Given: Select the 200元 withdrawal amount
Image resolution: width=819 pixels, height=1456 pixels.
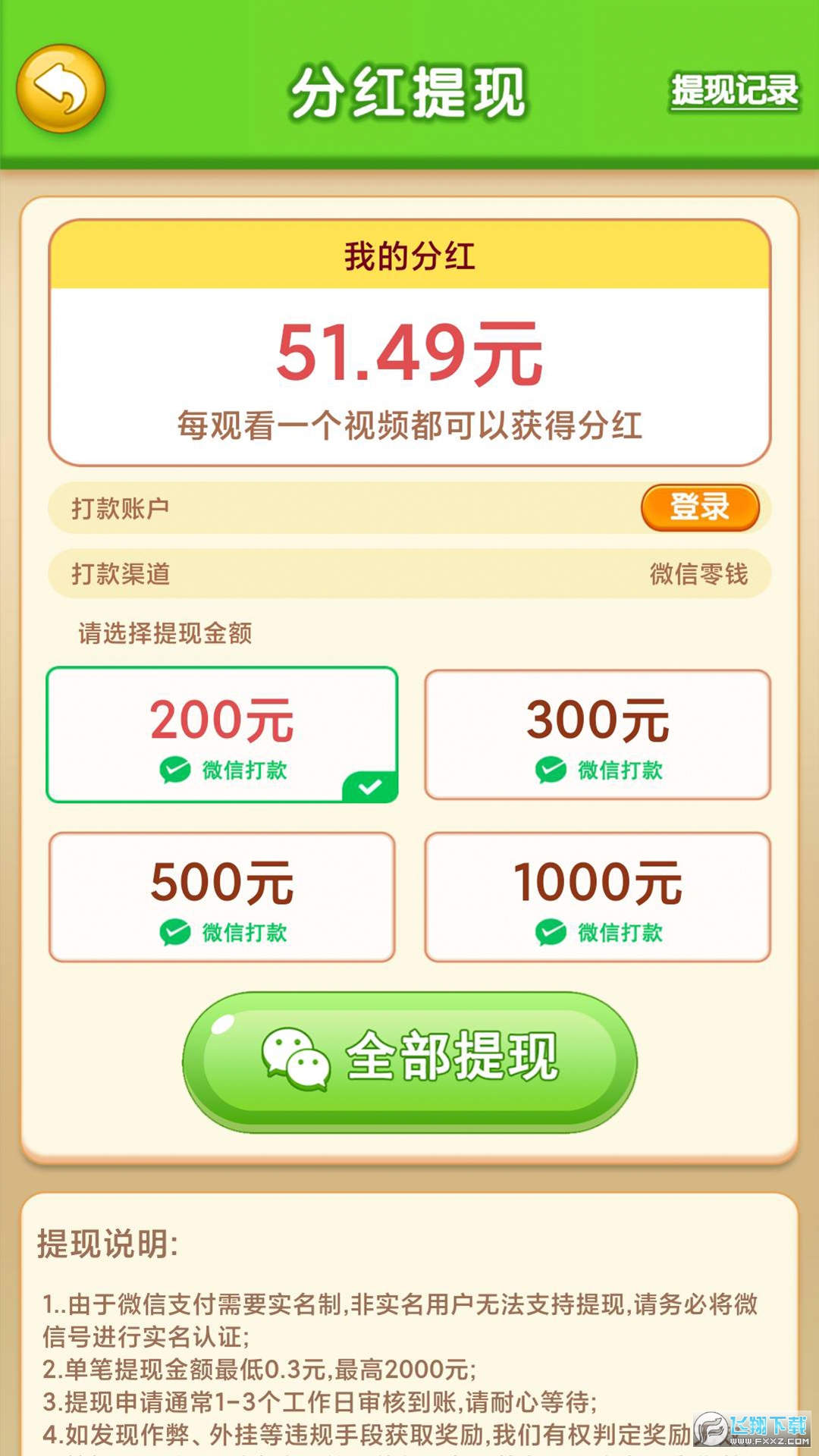Looking at the screenshot, I should (x=222, y=734).
